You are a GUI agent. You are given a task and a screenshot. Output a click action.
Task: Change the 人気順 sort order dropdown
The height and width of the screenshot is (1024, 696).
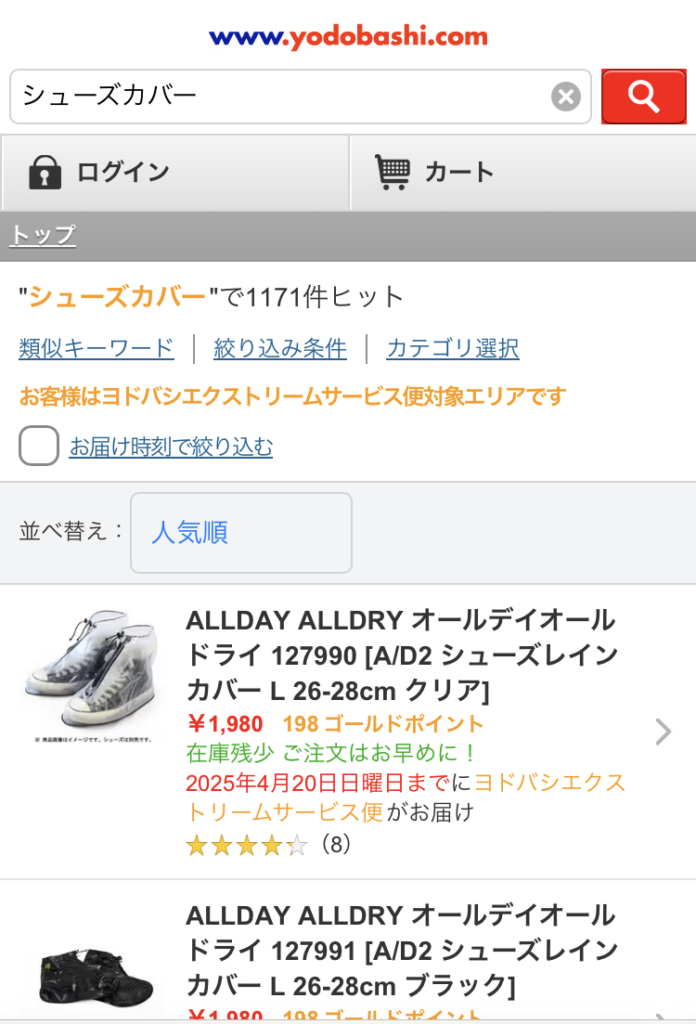pos(241,533)
